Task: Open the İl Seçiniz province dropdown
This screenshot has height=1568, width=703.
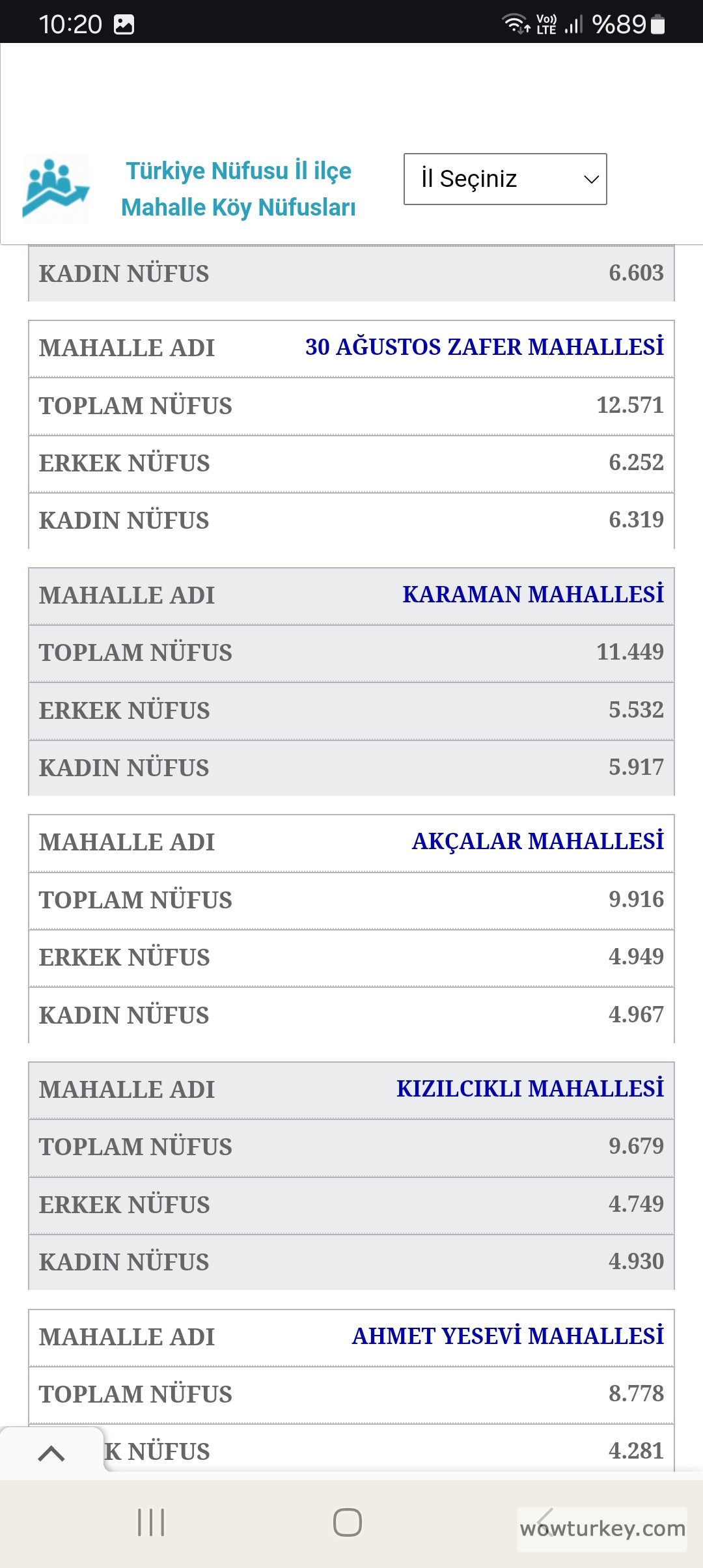Action: 505,179
